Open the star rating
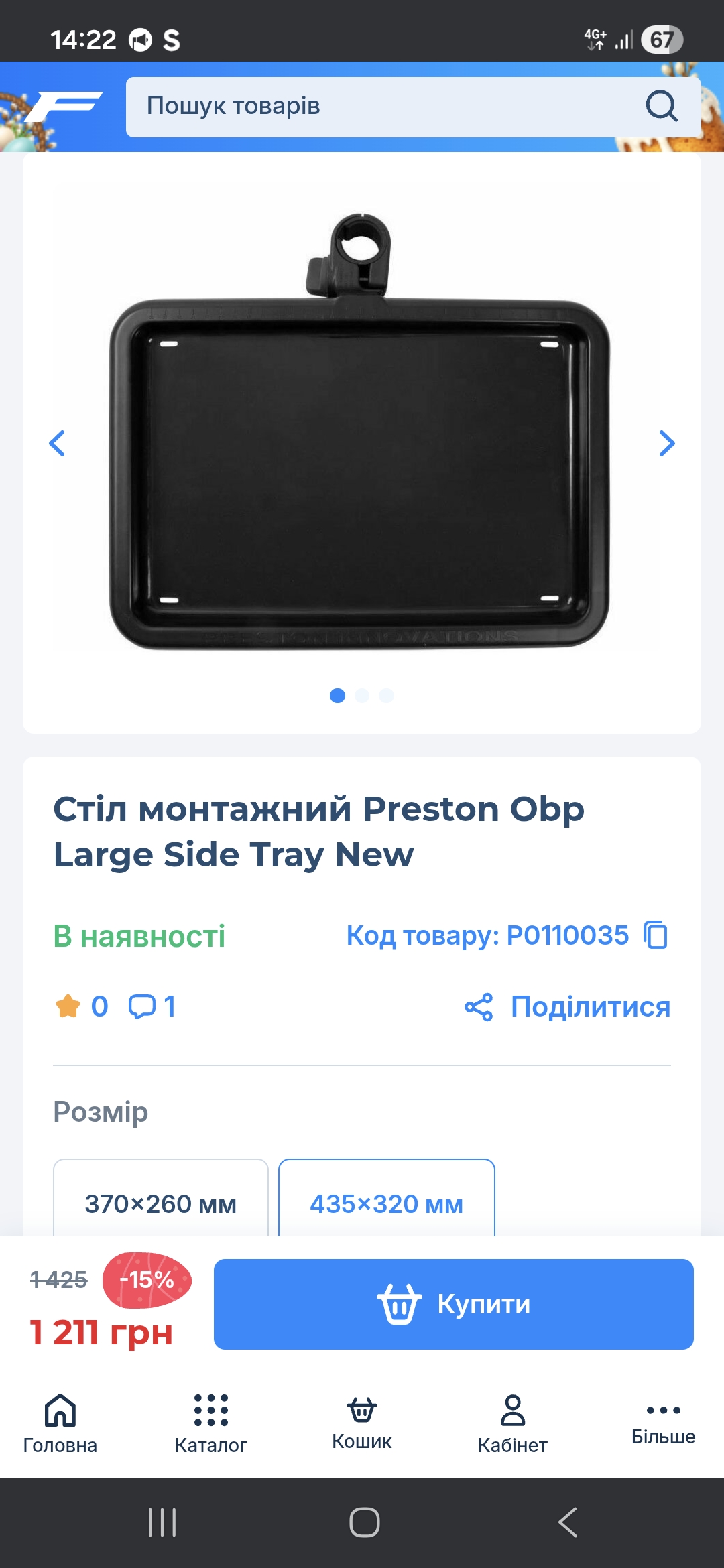 click(x=81, y=1006)
